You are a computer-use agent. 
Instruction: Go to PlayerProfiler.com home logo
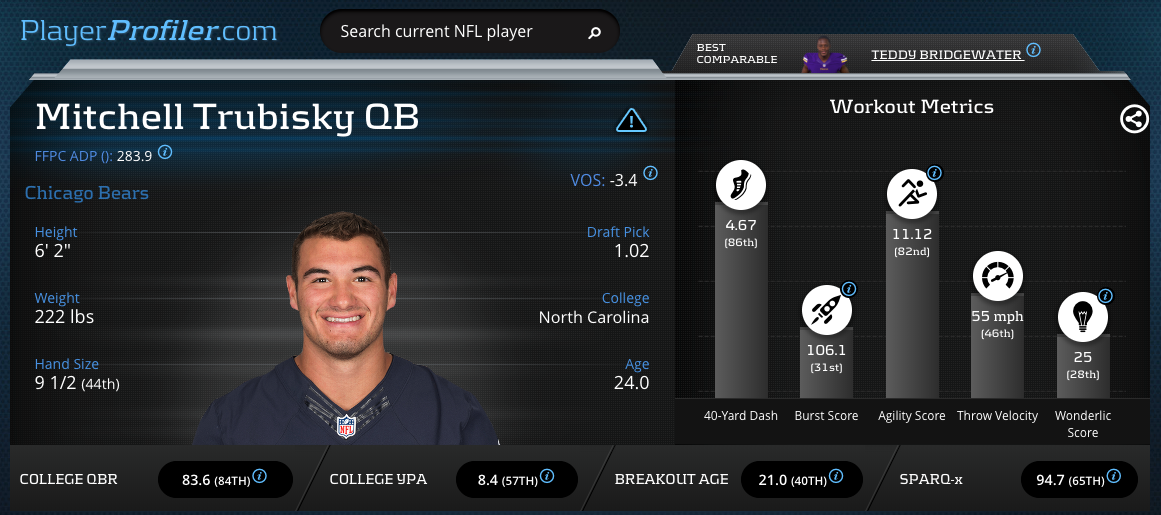click(149, 31)
